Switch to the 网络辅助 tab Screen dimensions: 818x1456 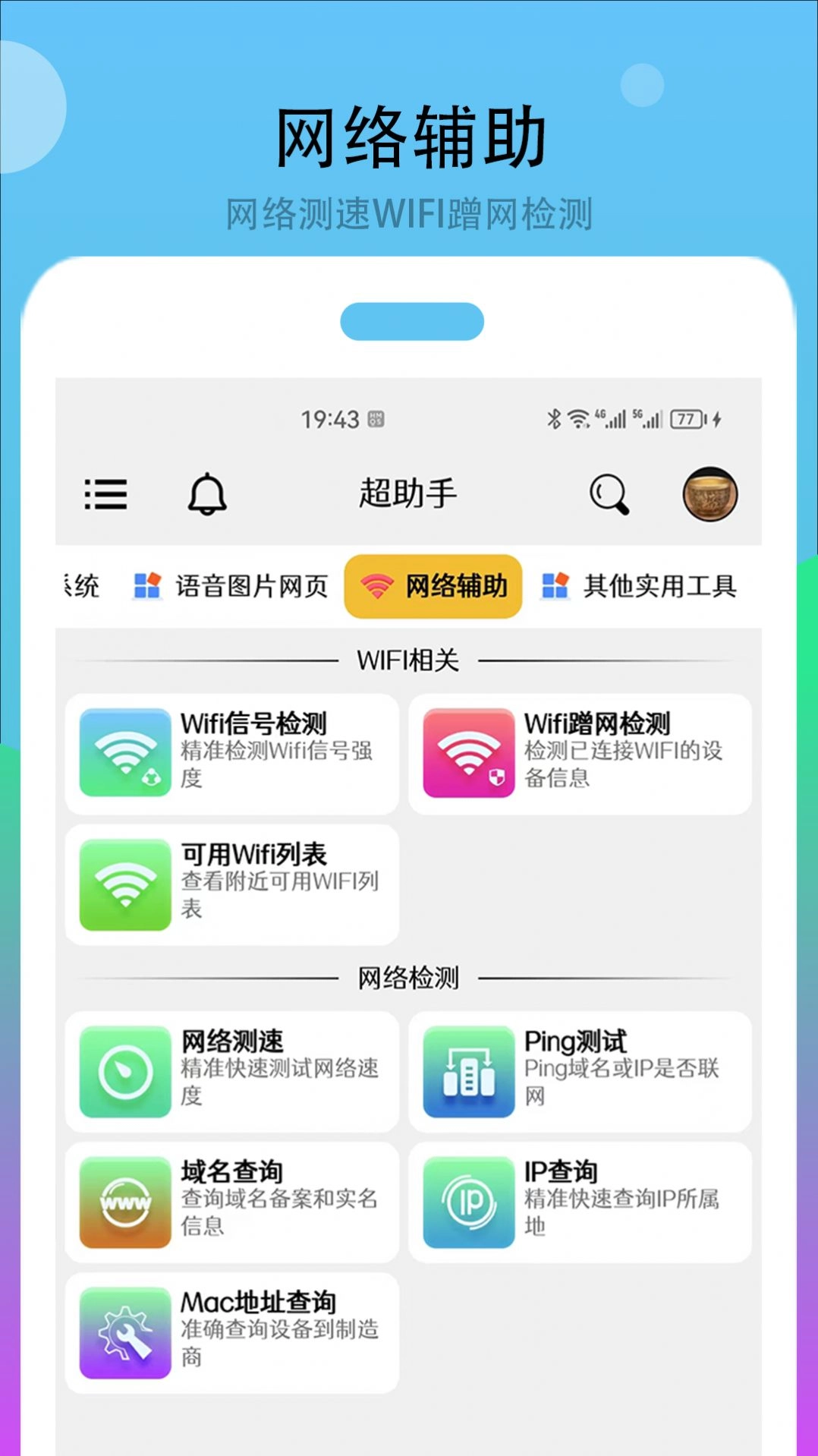tap(432, 585)
